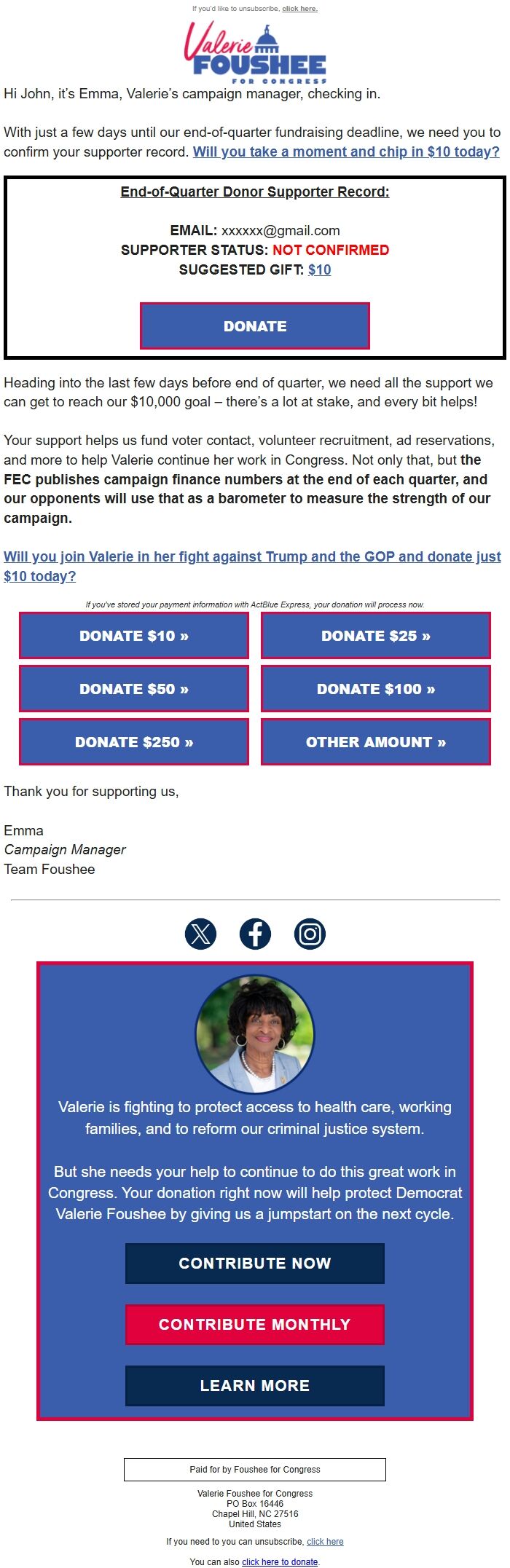510x1568 pixels.
Task: Open the X (Twitter) profile icon
Action: [200, 934]
